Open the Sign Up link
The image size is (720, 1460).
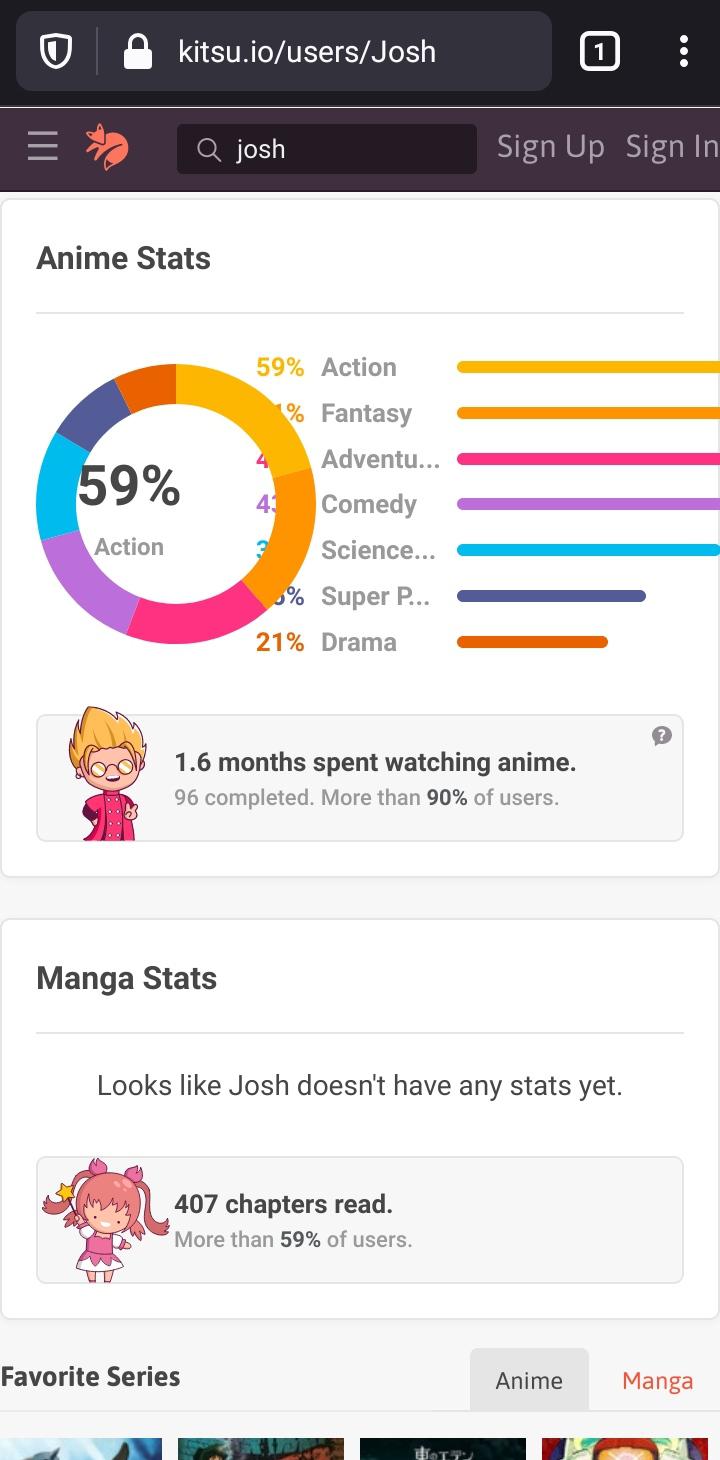coord(550,147)
